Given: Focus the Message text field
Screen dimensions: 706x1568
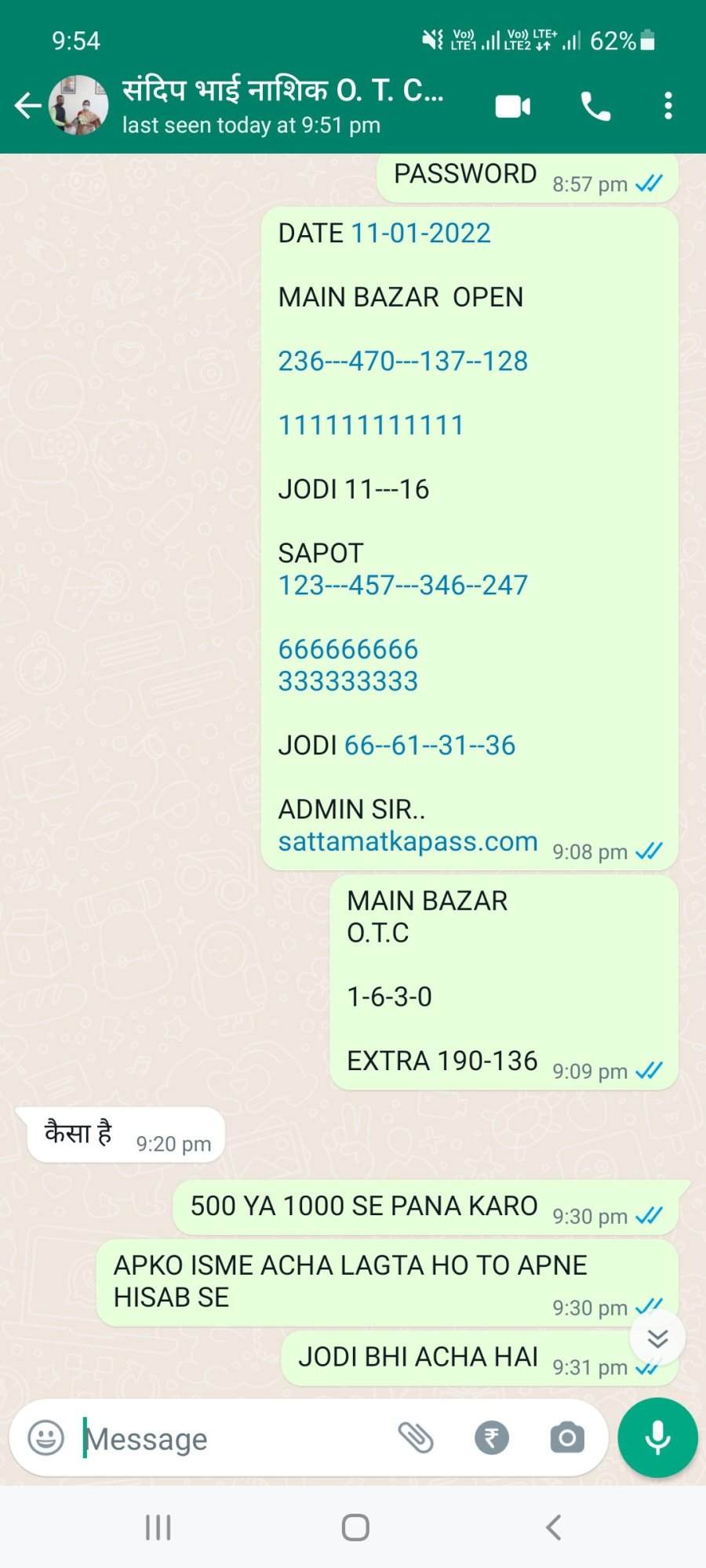Looking at the screenshot, I should coord(235,1439).
